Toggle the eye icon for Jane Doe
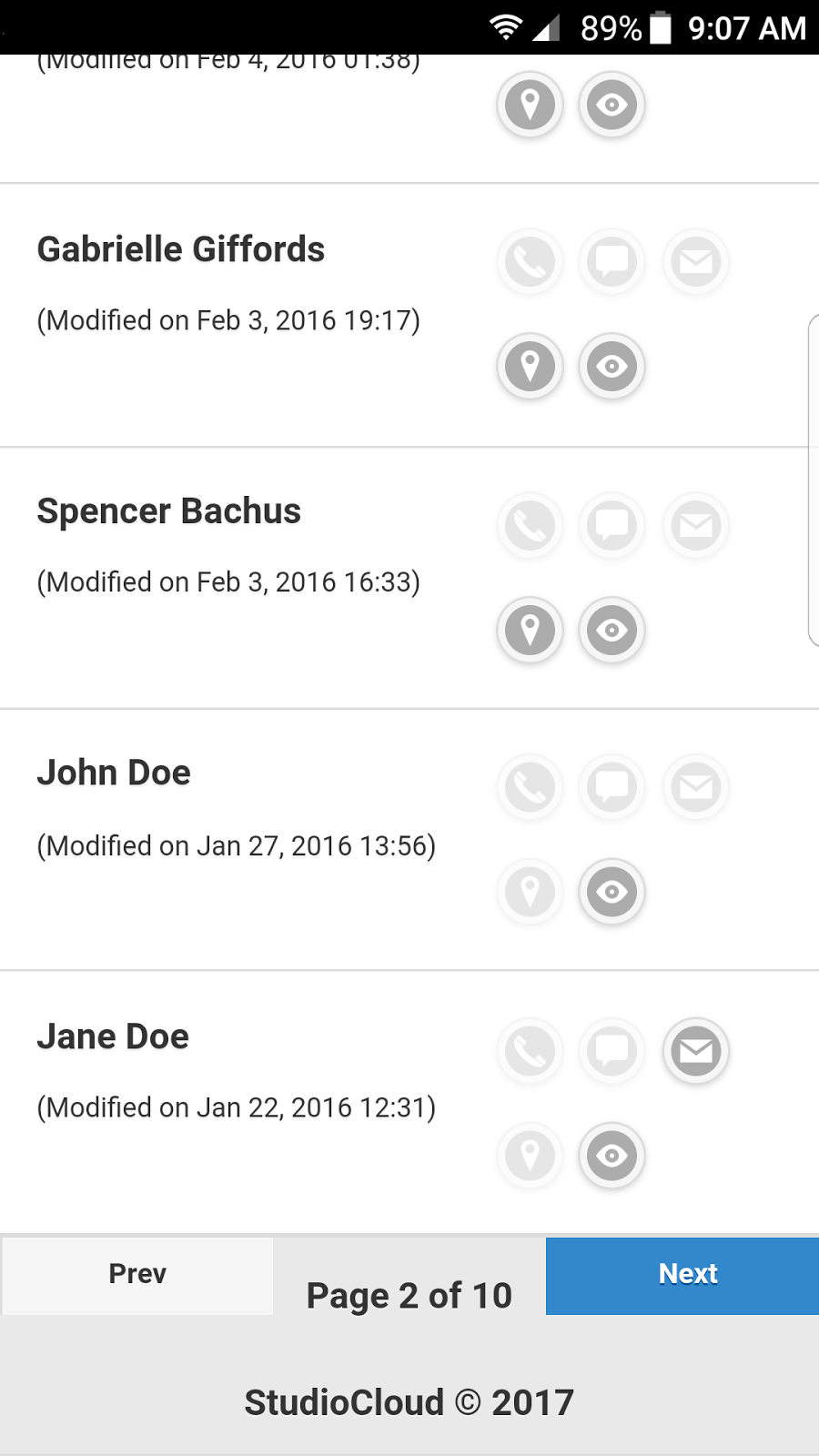The width and height of the screenshot is (819, 1456). point(612,1156)
